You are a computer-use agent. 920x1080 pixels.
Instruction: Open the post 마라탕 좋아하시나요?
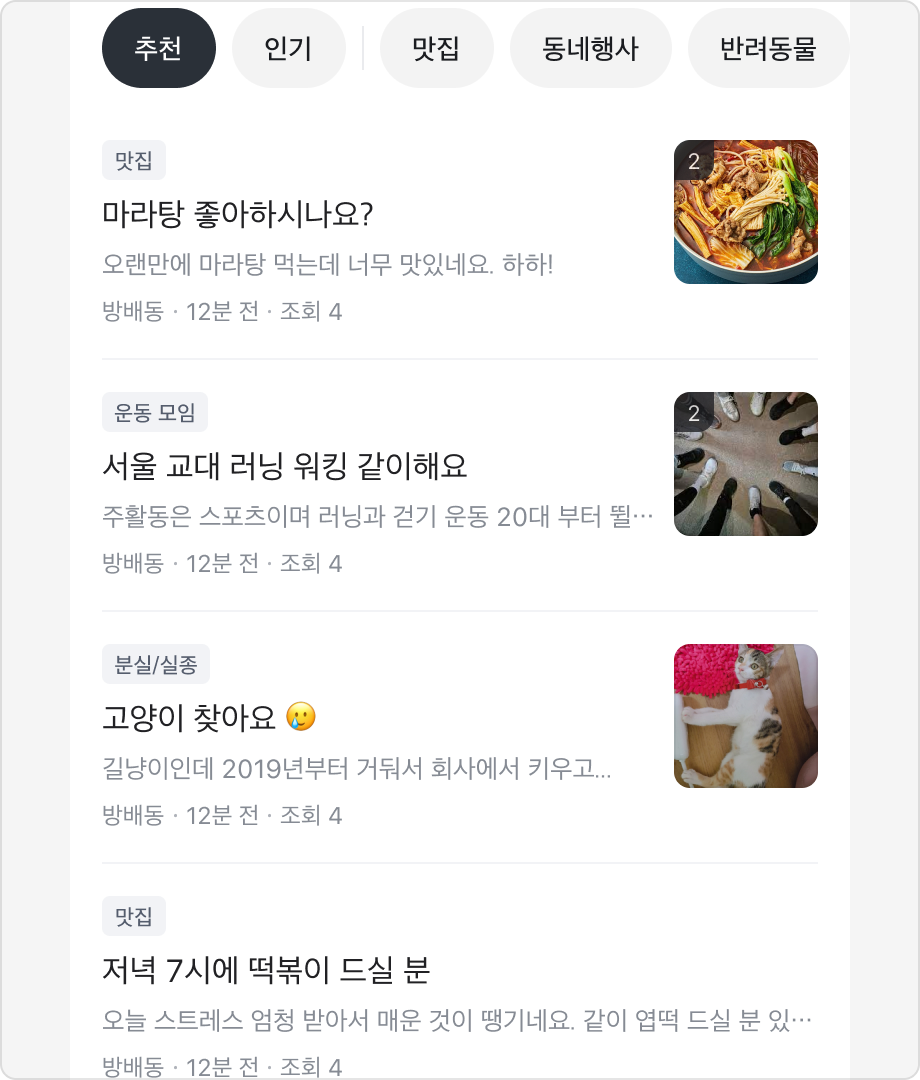pos(241,212)
